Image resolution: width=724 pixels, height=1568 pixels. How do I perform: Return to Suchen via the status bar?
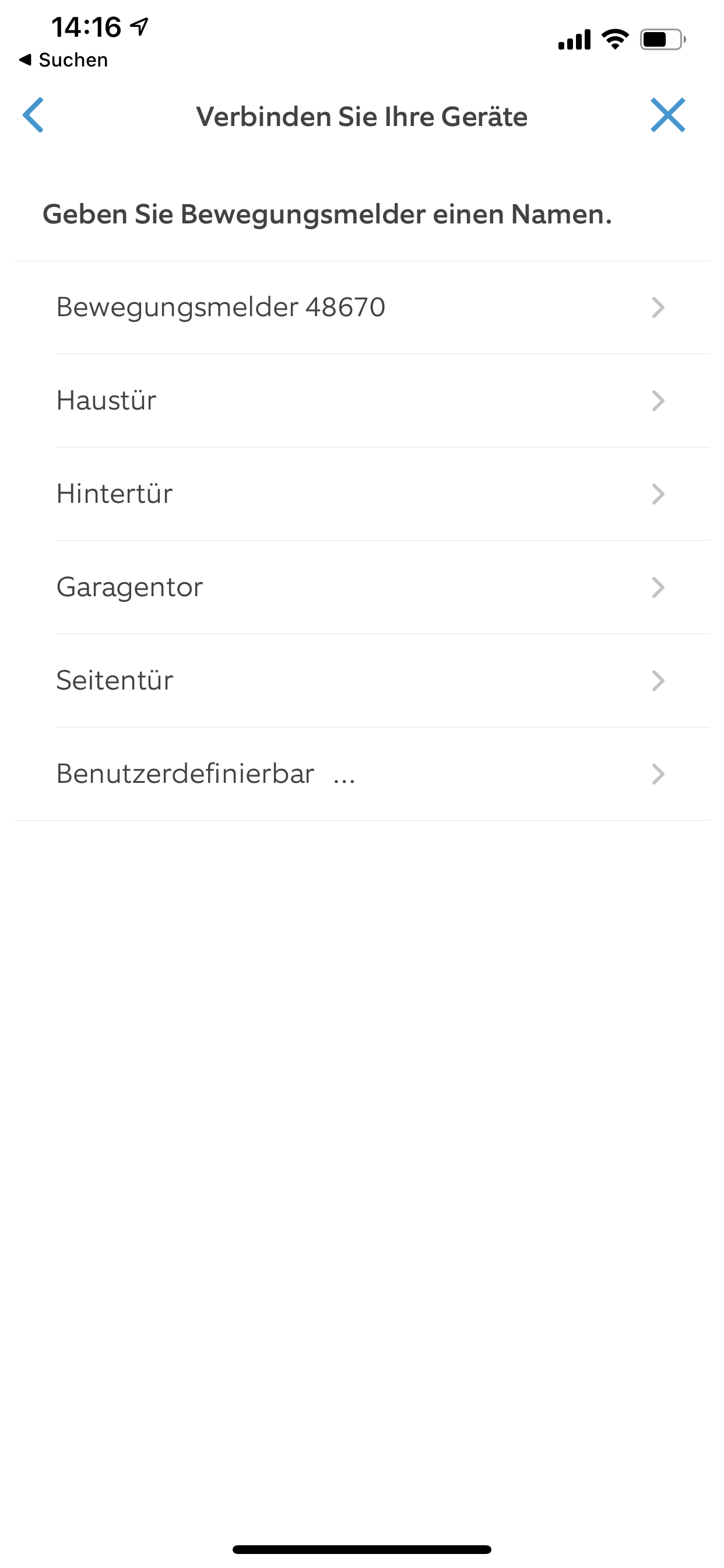coord(64,60)
